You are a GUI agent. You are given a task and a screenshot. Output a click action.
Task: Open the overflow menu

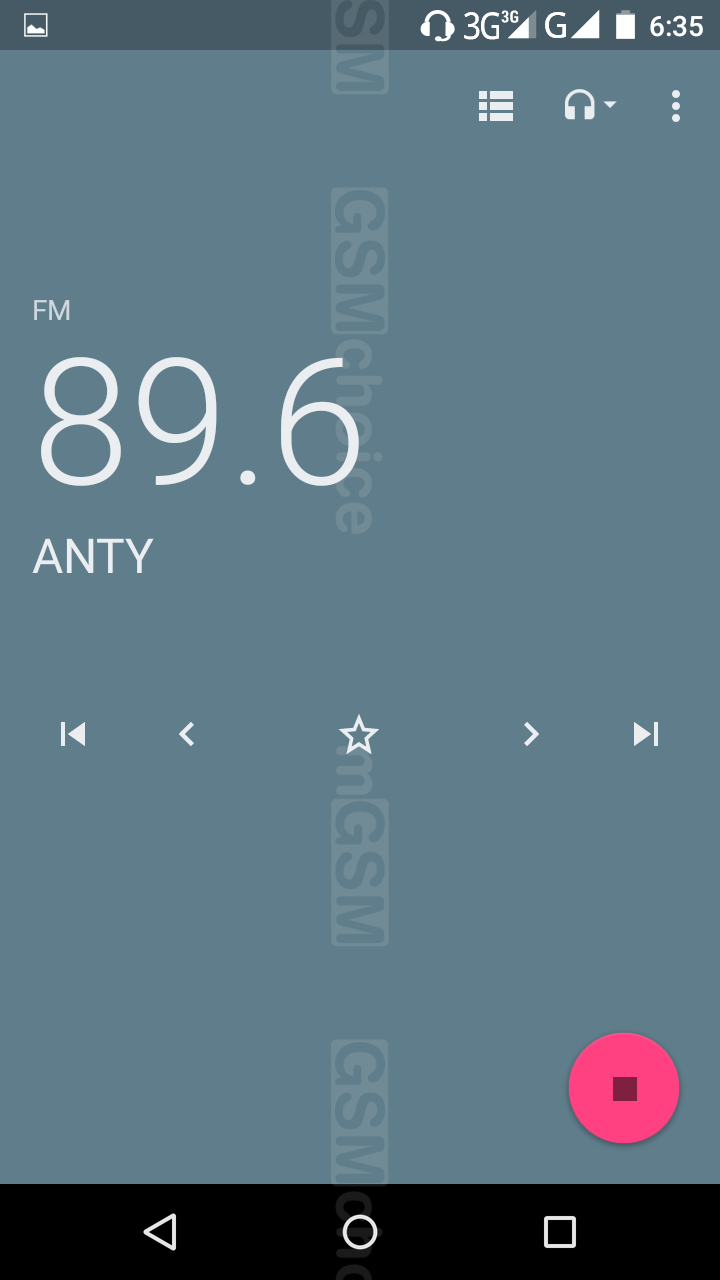[x=676, y=106]
